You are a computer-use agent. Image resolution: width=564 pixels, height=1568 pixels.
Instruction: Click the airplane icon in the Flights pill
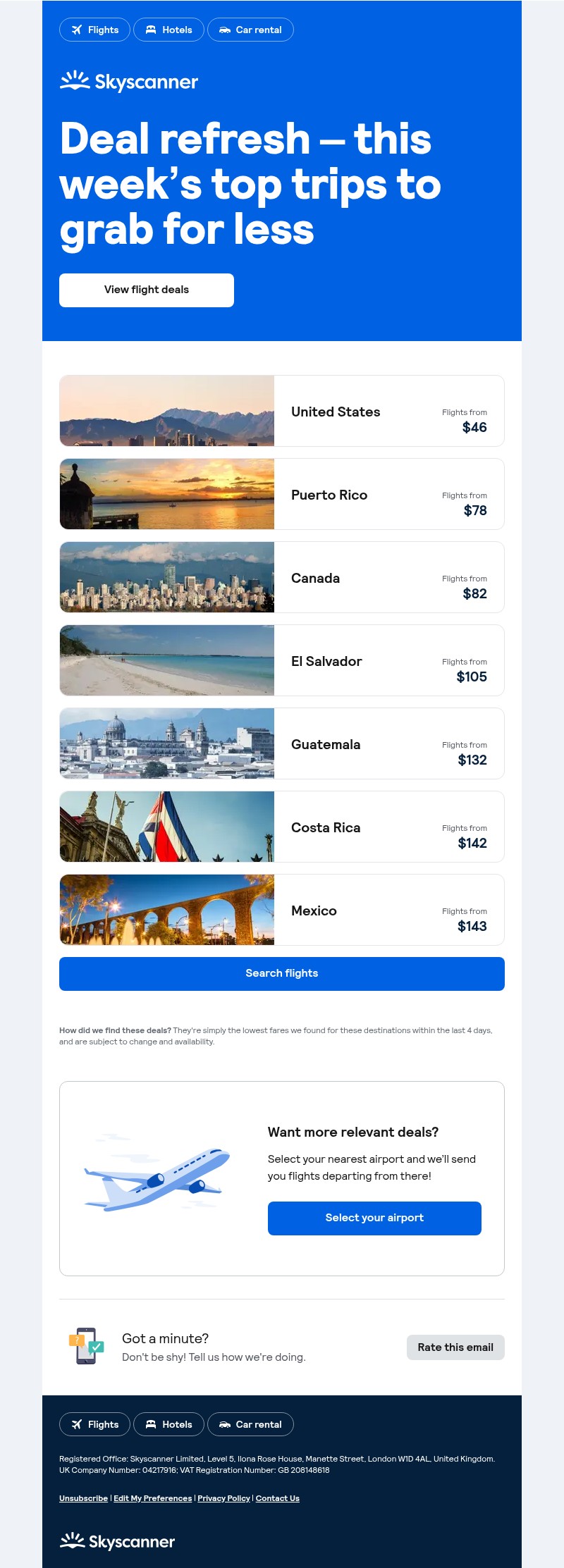(x=78, y=30)
